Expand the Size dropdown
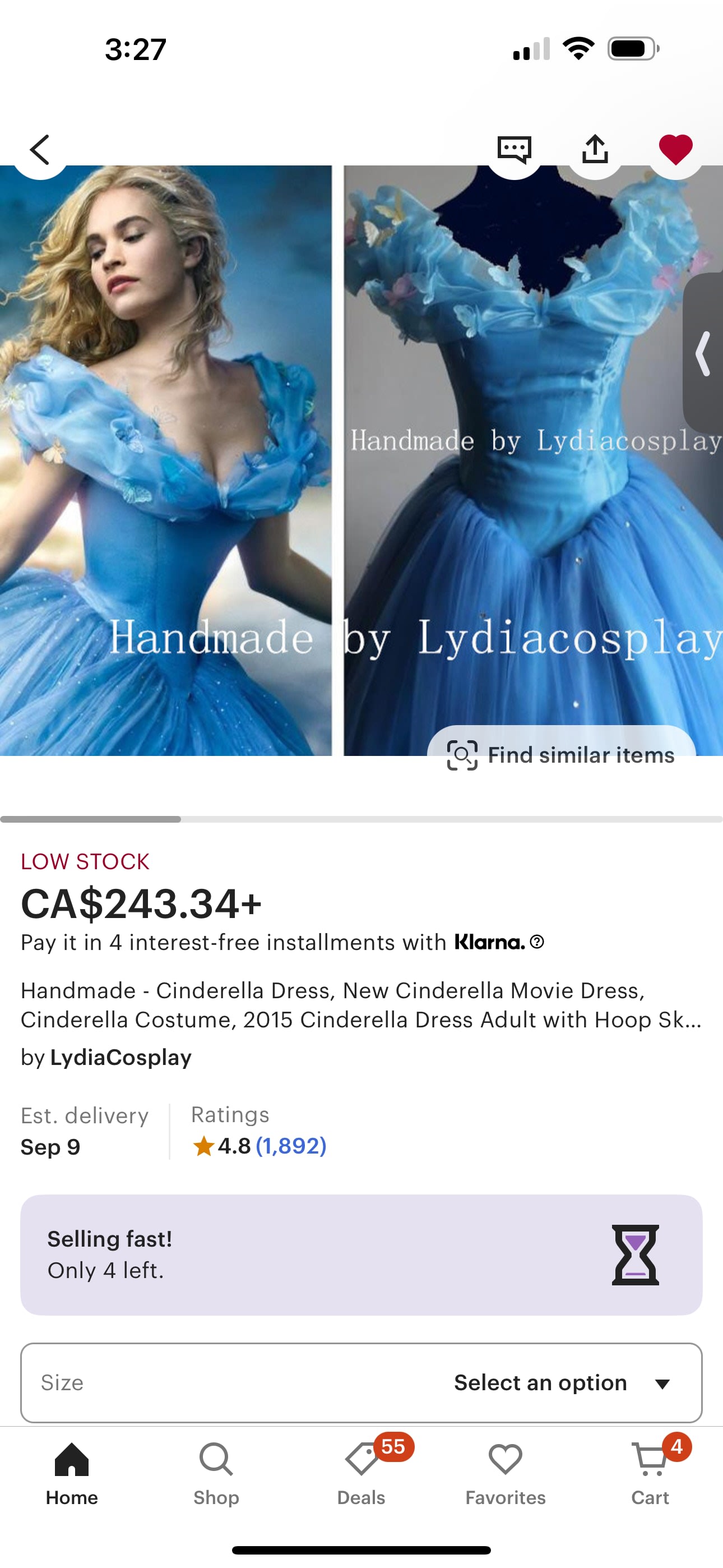The image size is (723, 1568). click(361, 1382)
